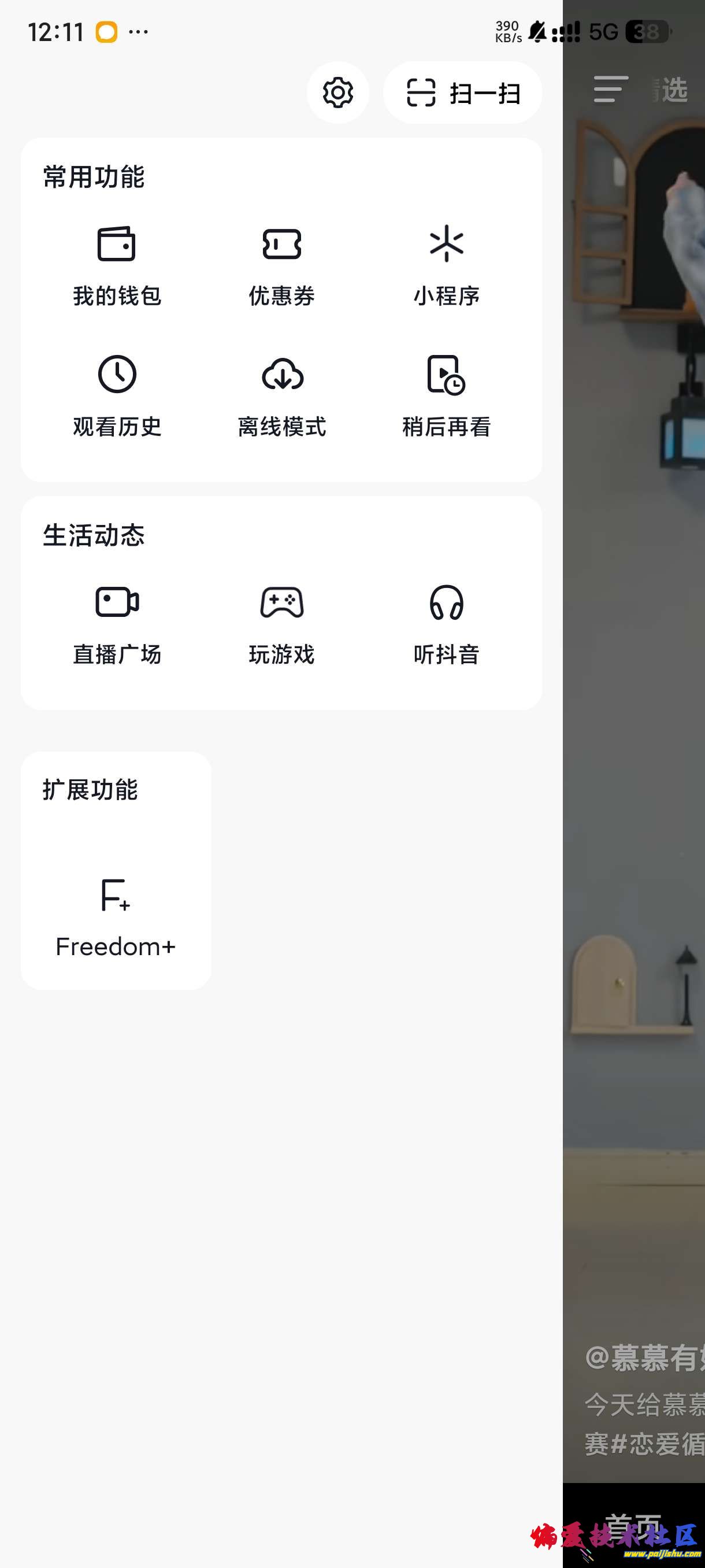
Task: Open 玩游戏 games section
Action: click(x=281, y=624)
